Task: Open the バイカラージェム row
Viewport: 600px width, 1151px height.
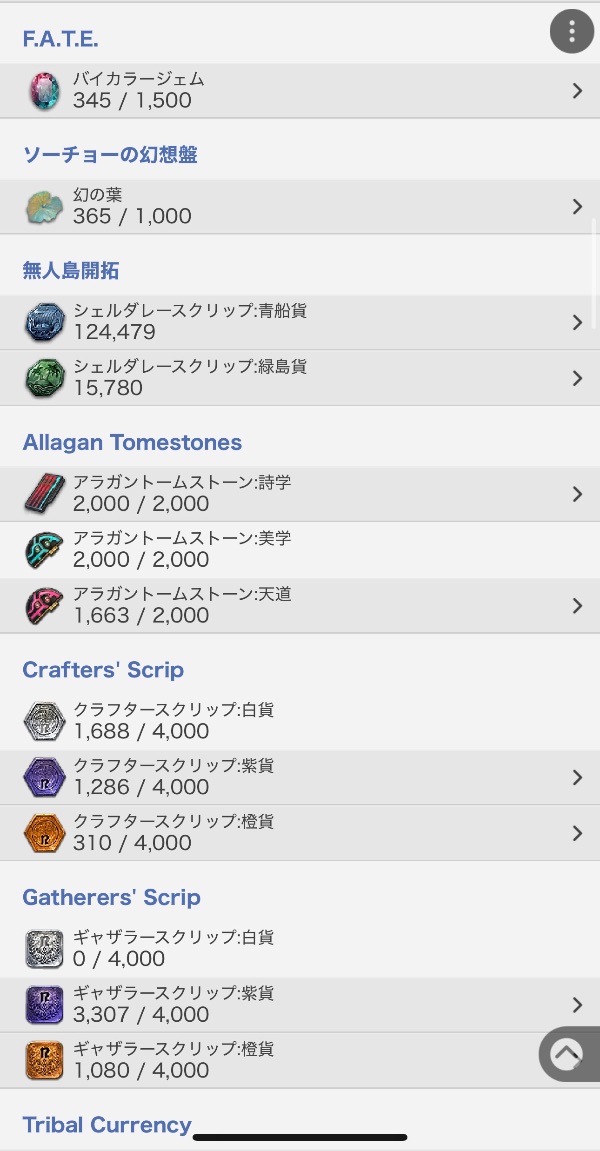Action: (300, 90)
